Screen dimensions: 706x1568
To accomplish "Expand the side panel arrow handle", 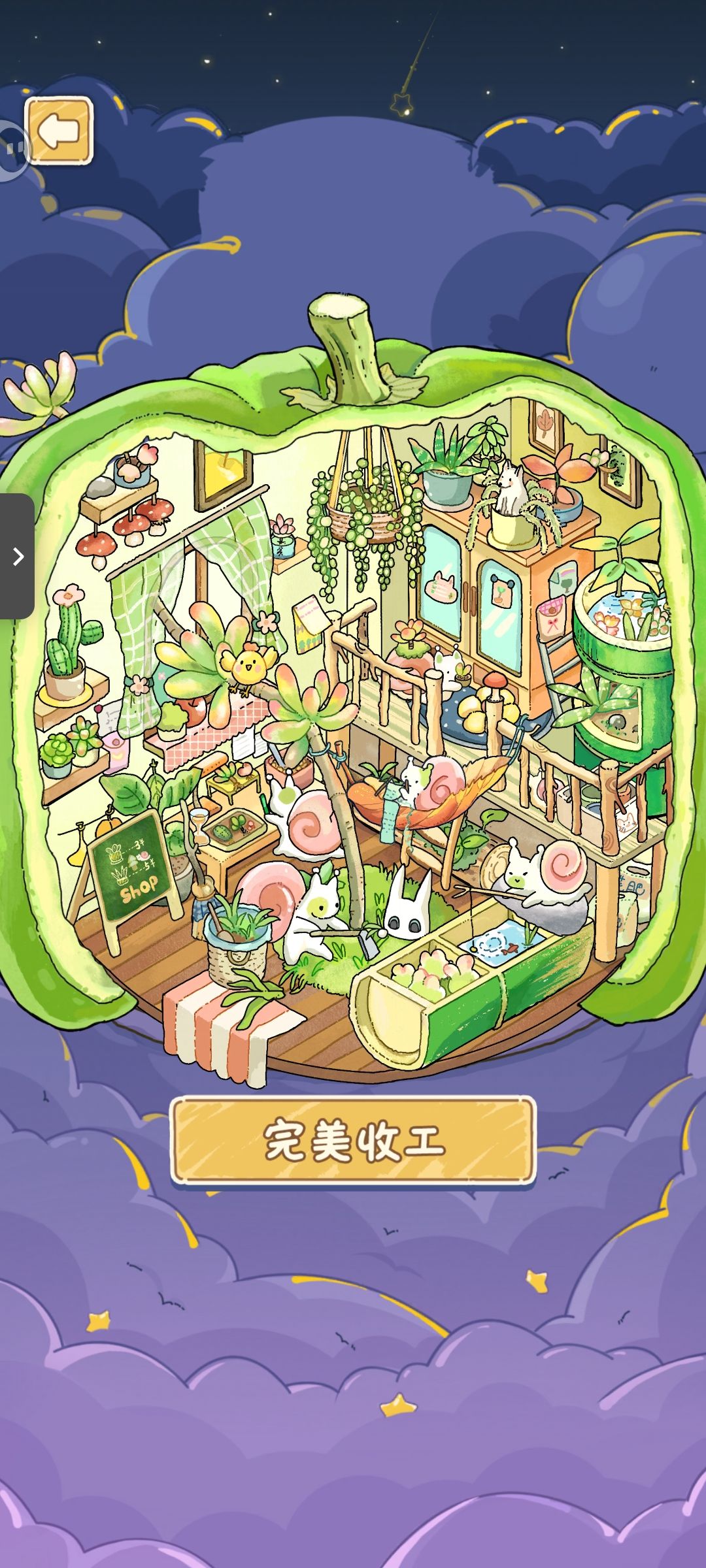I will pyautogui.click(x=17, y=556).
